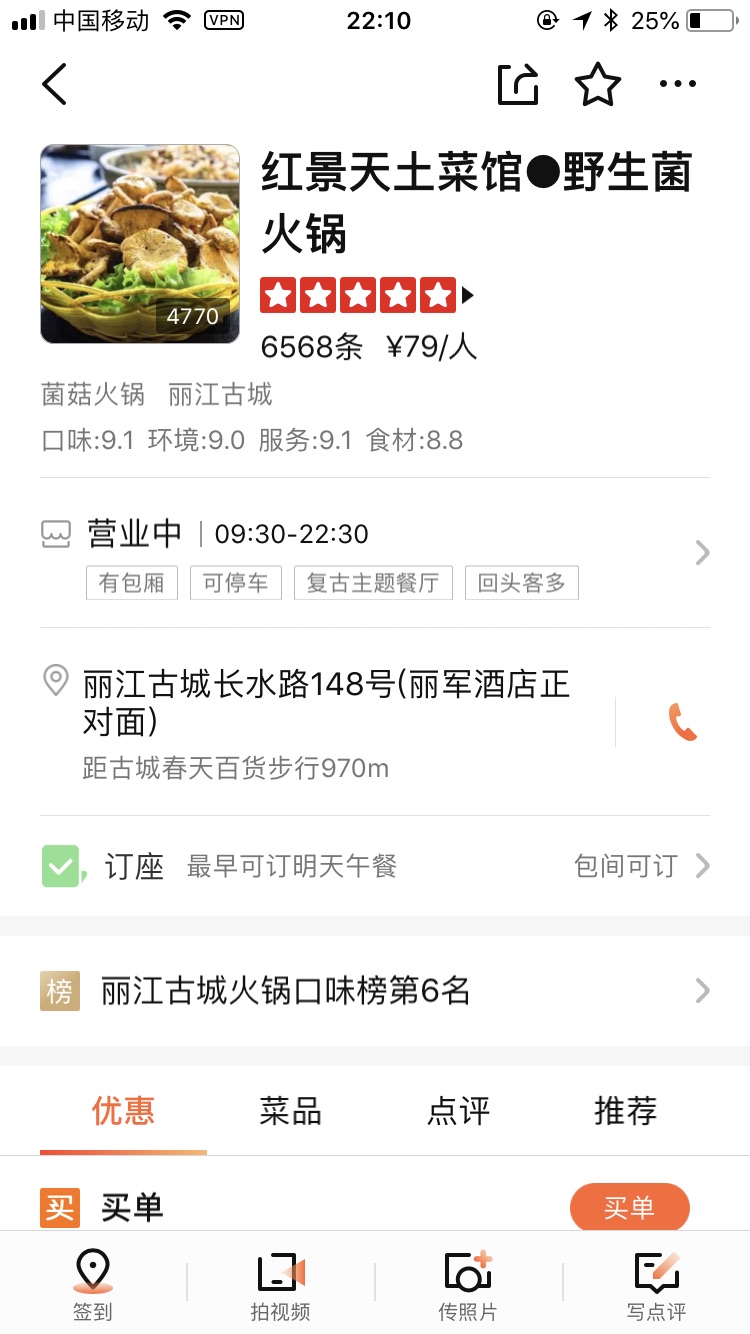Go back using the arrow icon
750x1334 pixels.
pos(55,84)
